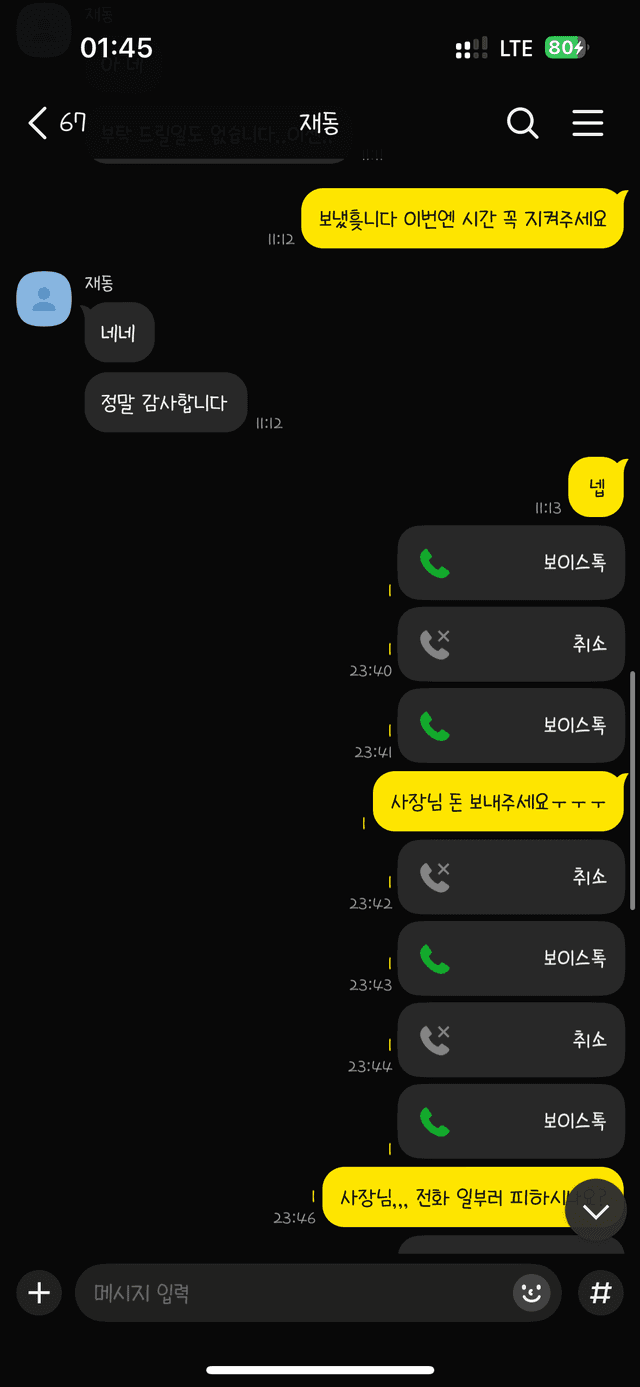640x1387 pixels.
Task: Select the 취소 call entry at 23:44
Action: click(511, 1040)
